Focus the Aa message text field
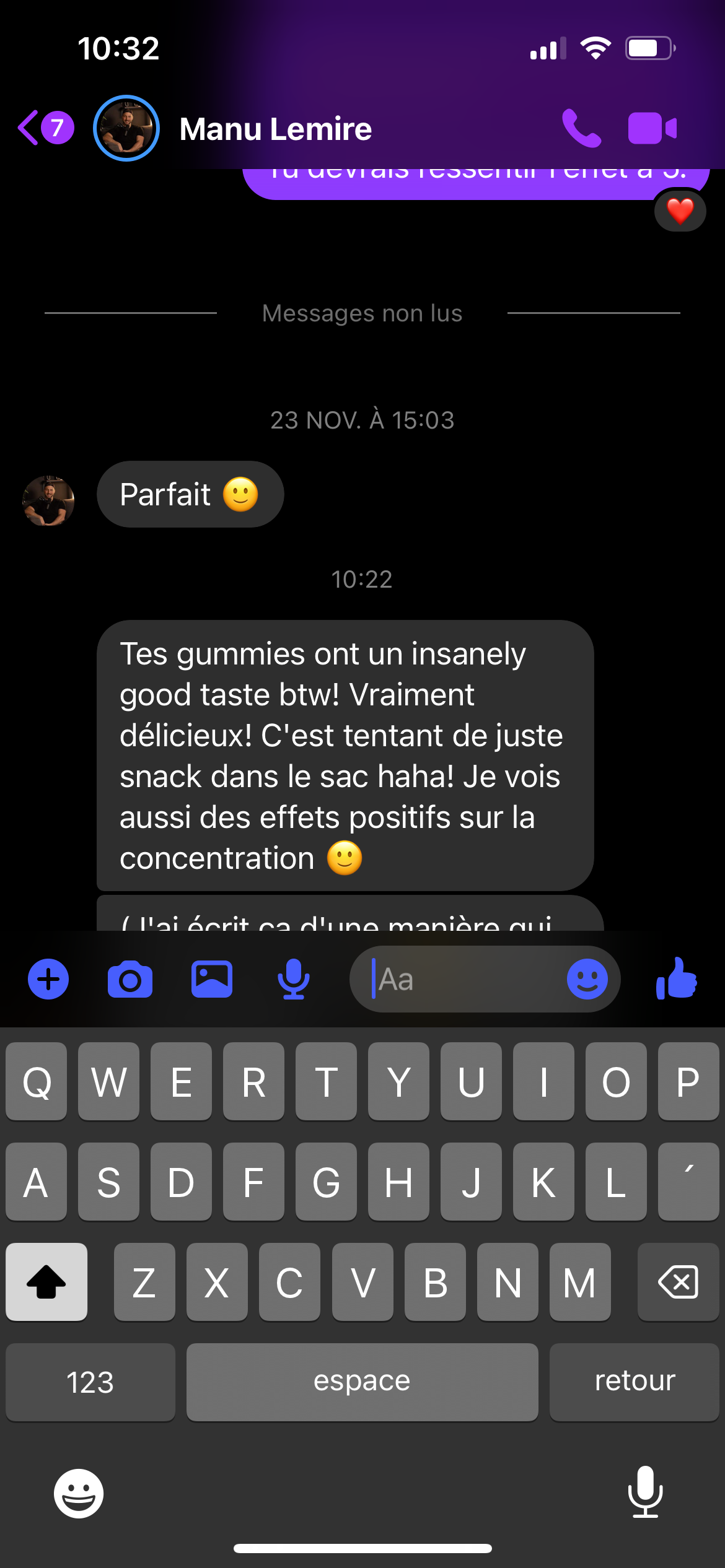Viewport: 725px width, 1568px height. [459, 979]
